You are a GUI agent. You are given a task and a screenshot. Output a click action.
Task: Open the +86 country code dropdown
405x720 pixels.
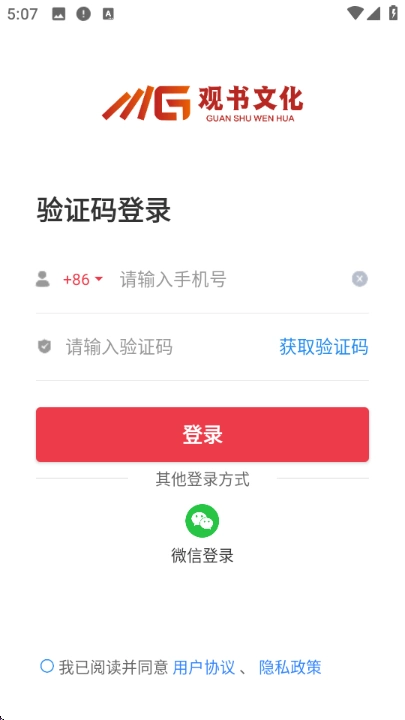point(83,279)
